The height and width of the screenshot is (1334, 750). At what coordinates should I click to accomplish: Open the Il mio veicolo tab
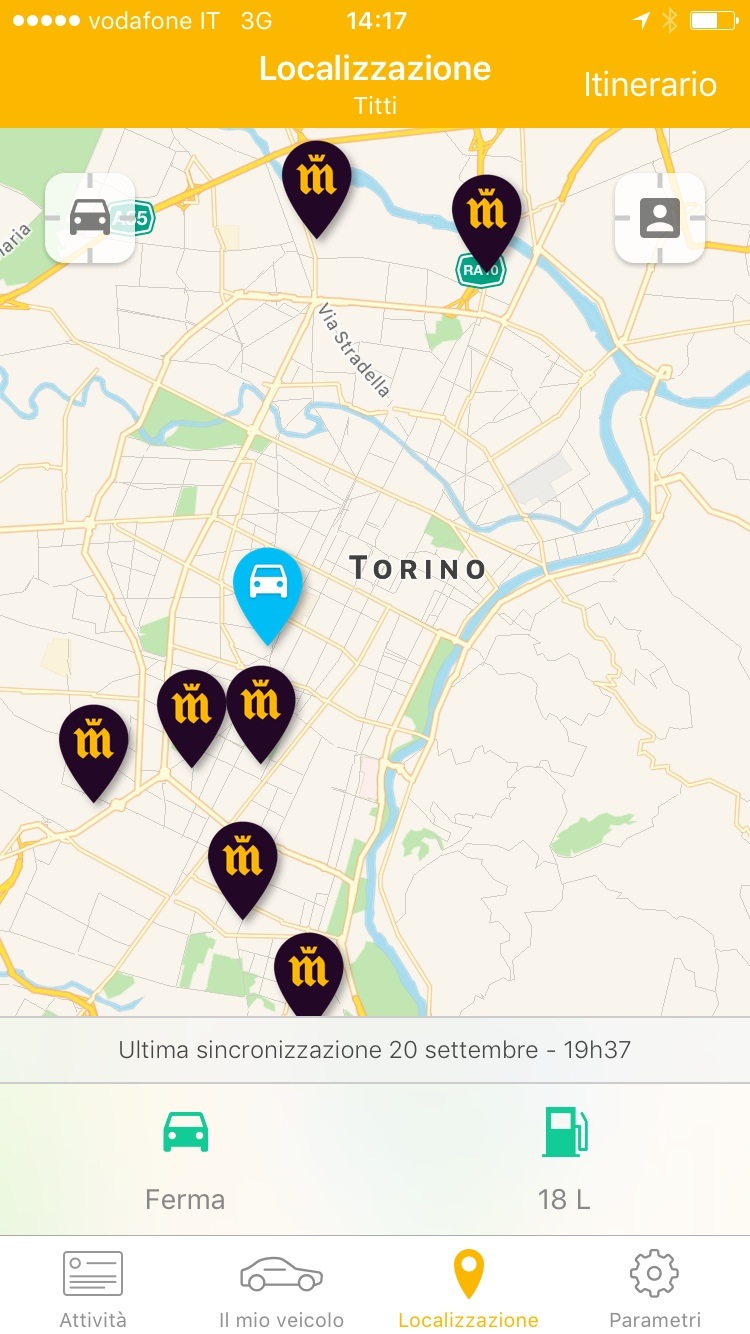[x=281, y=1289]
